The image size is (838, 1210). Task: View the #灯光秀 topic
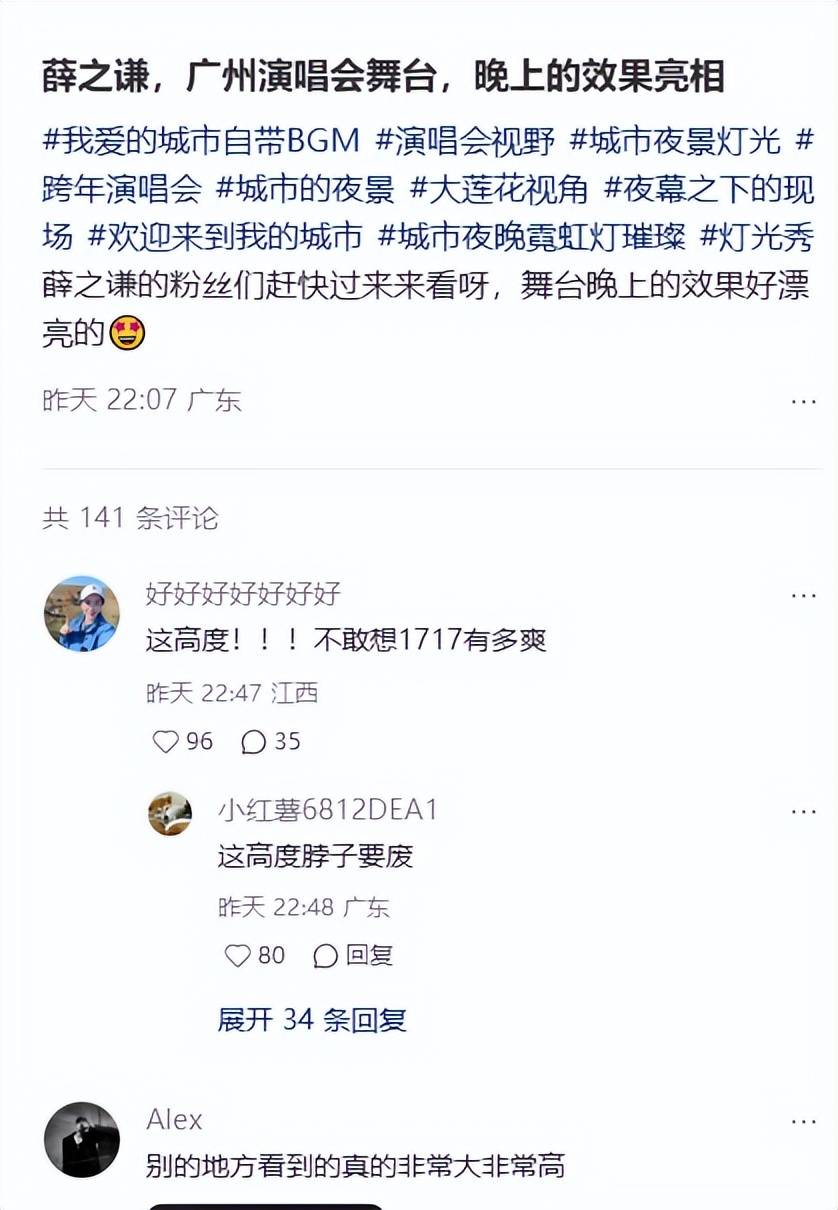(x=756, y=237)
